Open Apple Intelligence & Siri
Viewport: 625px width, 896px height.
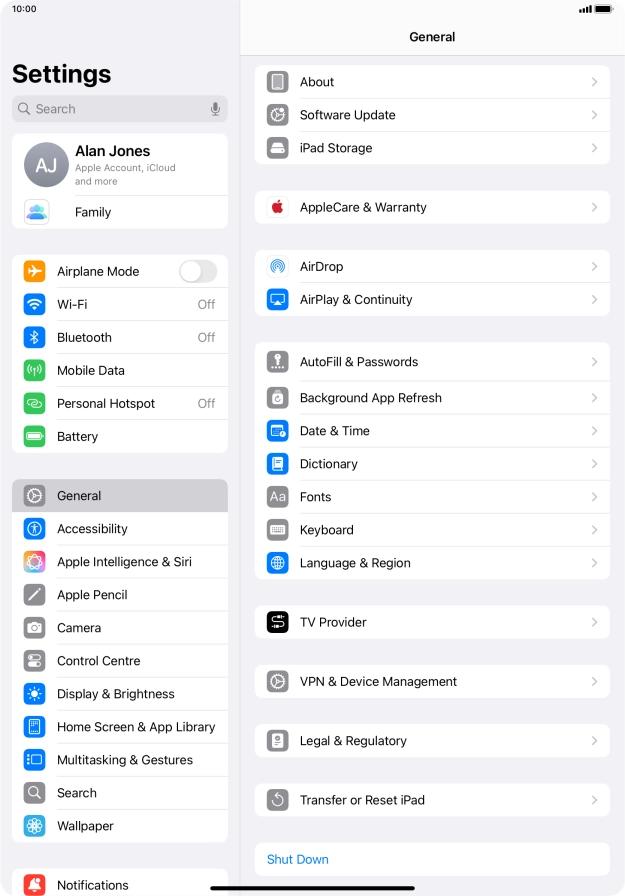[120, 562]
